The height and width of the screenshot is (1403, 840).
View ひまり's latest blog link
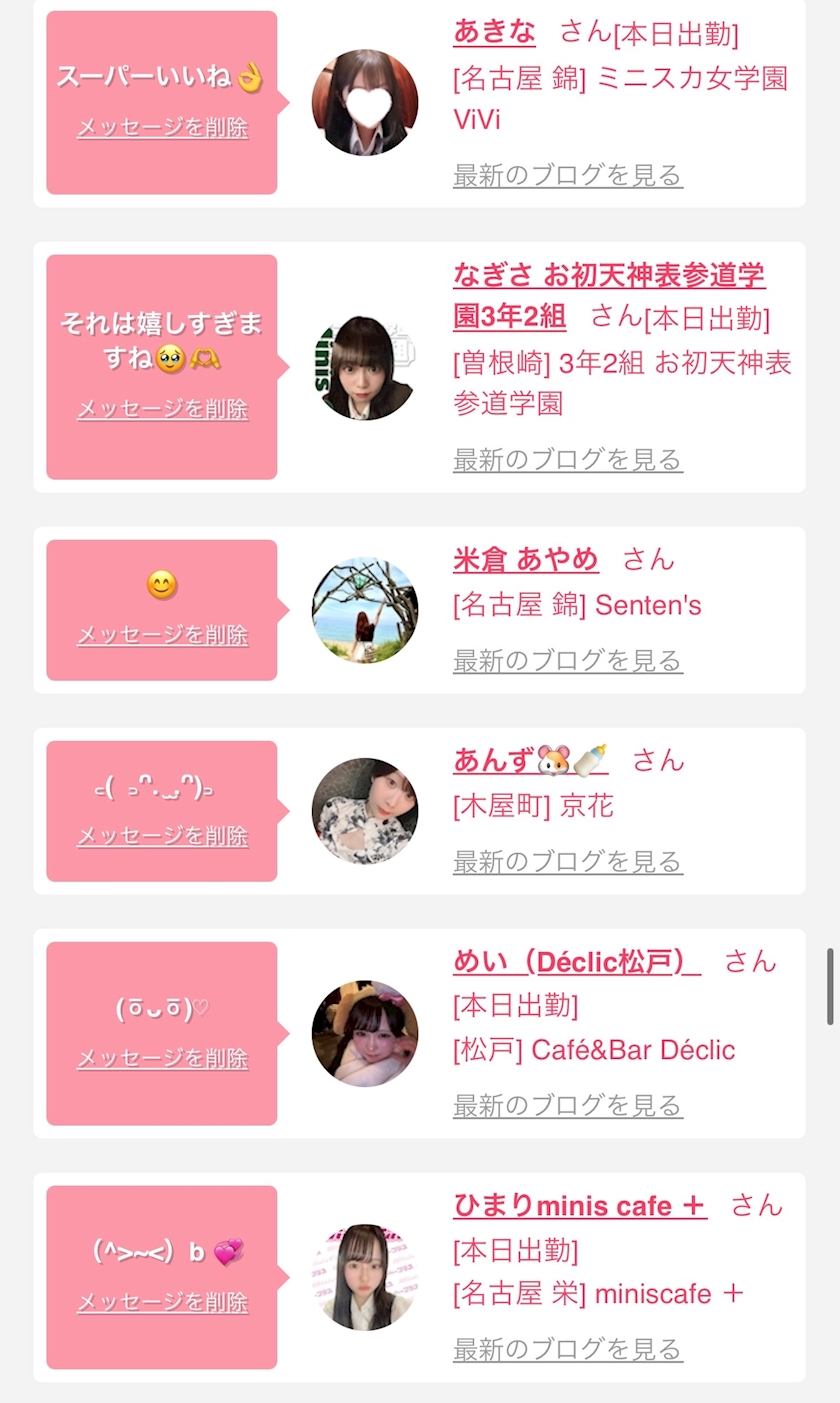pos(568,1349)
